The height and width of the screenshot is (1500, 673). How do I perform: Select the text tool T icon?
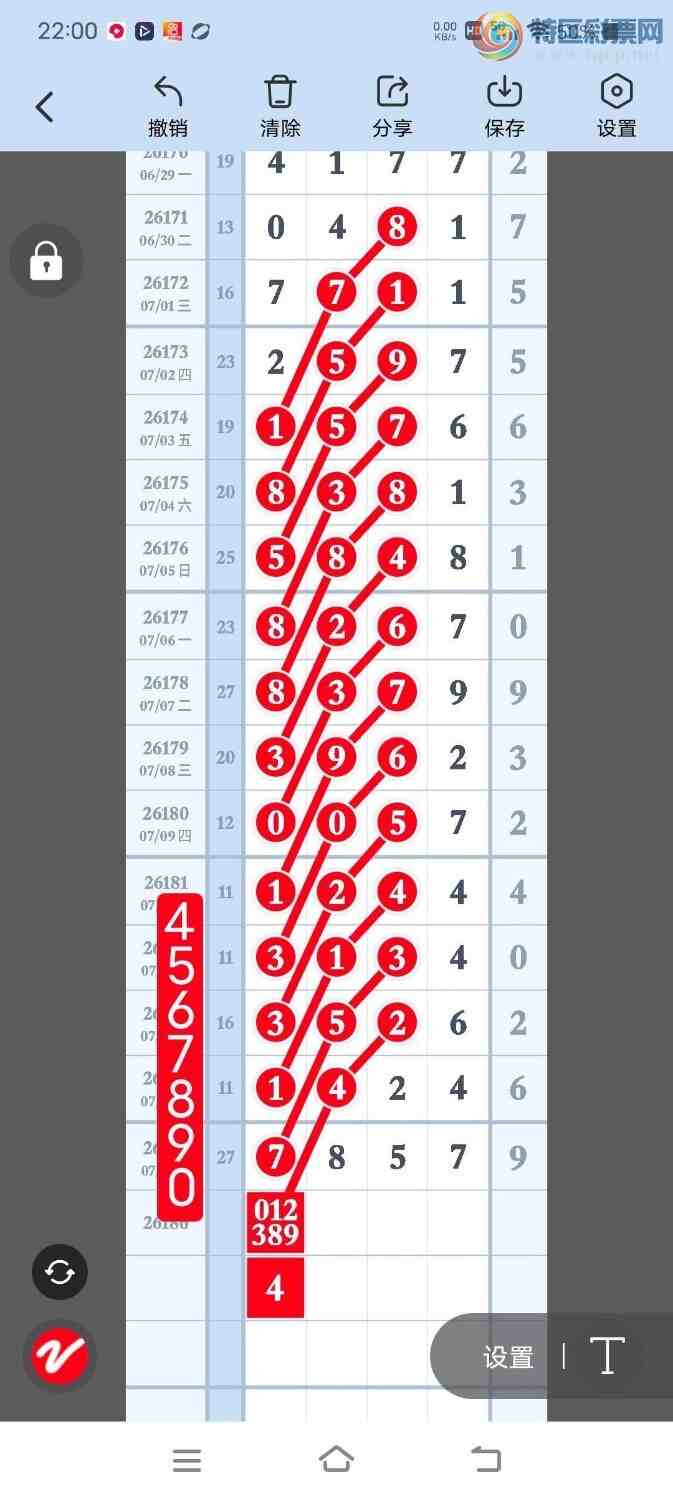pos(607,1356)
